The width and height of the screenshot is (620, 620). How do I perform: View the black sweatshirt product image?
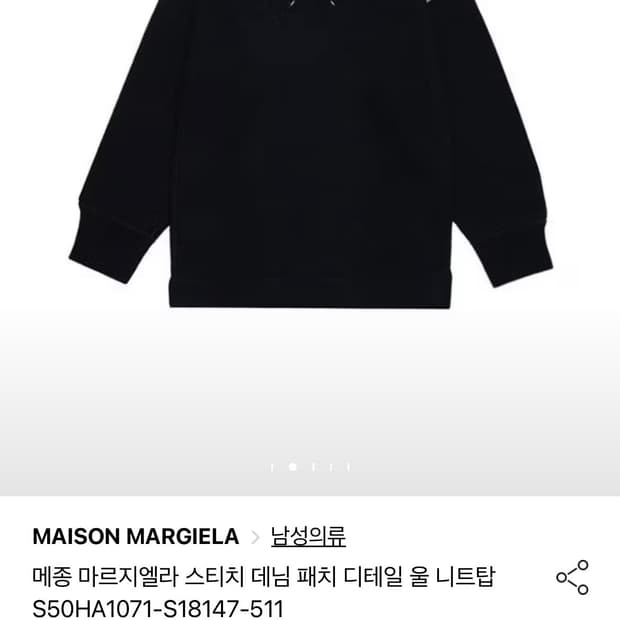310,153
